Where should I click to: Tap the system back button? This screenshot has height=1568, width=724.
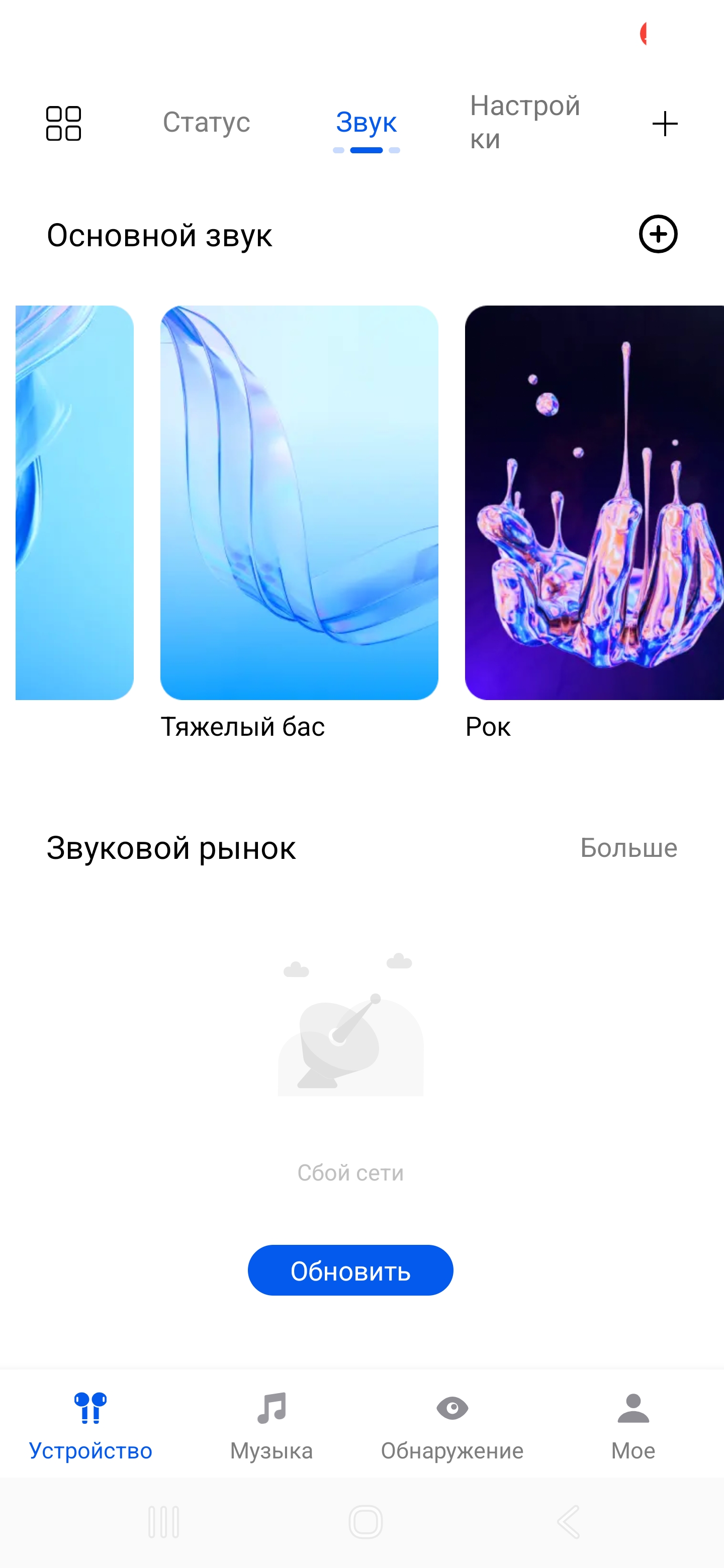pos(568,1522)
